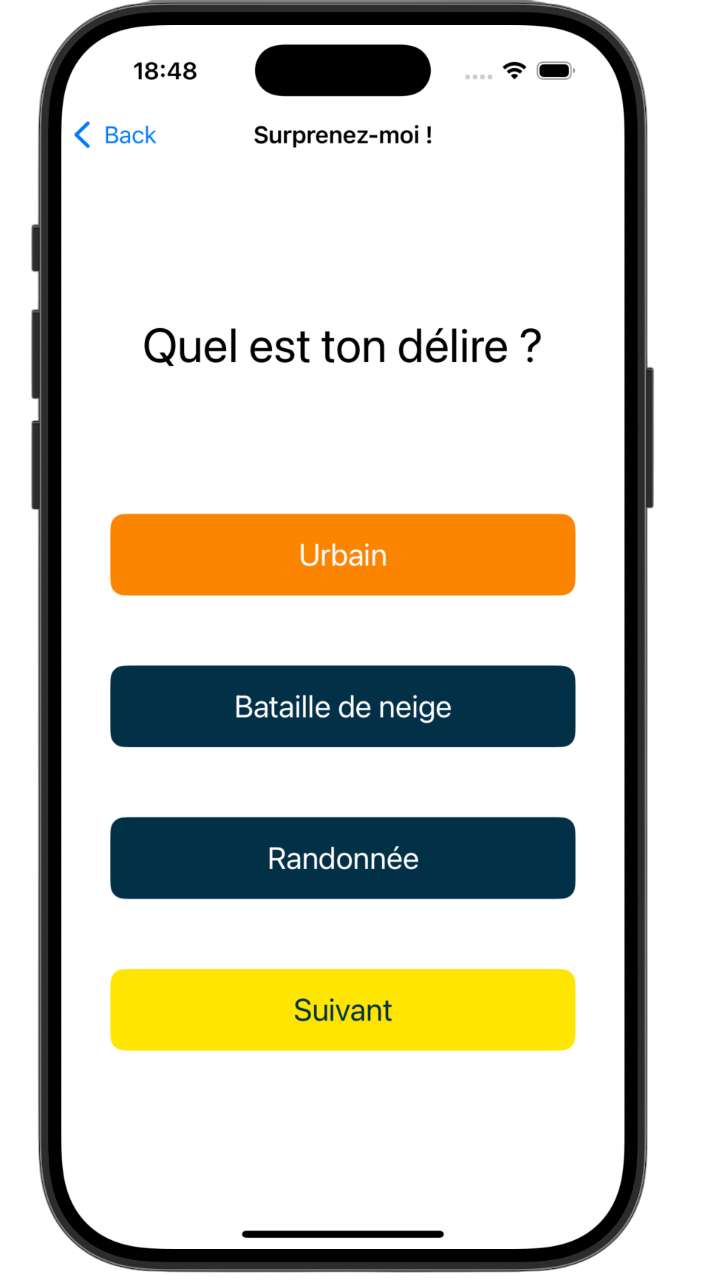Select the Urbain option
The width and height of the screenshot is (703, 1280).
point(342,555)
